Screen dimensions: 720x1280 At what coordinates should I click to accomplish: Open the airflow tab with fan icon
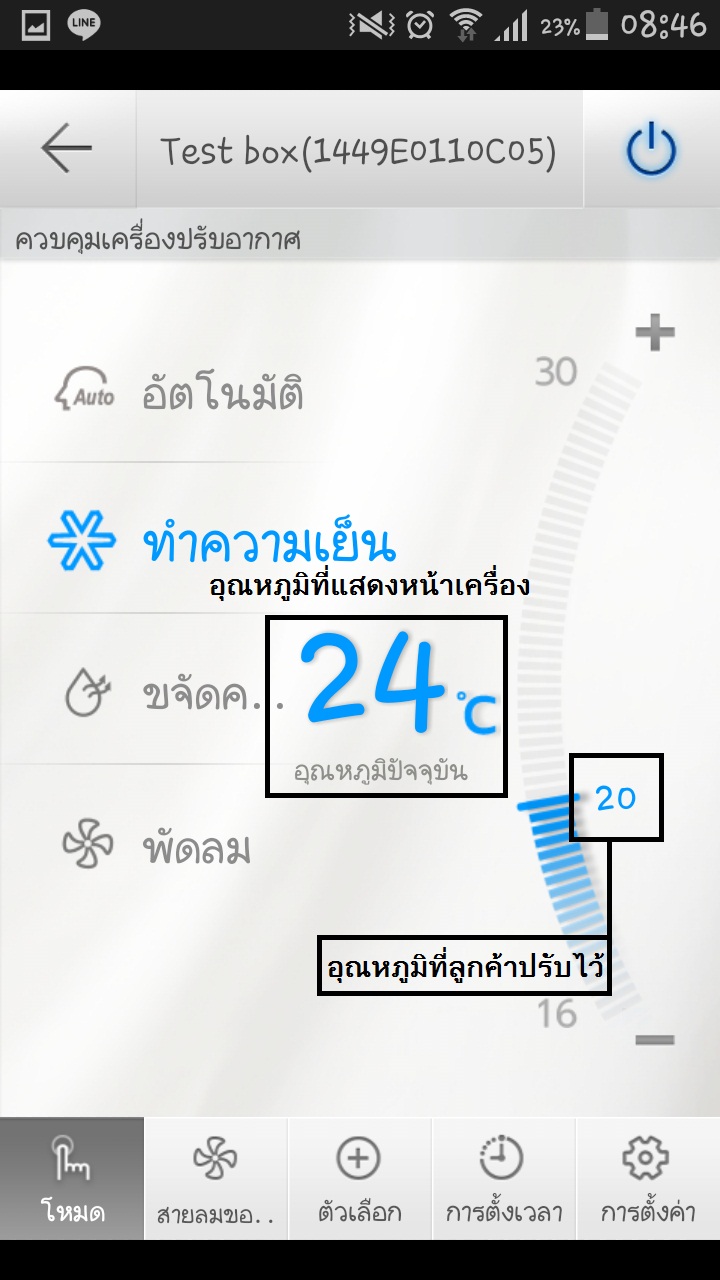point(216,1179)
